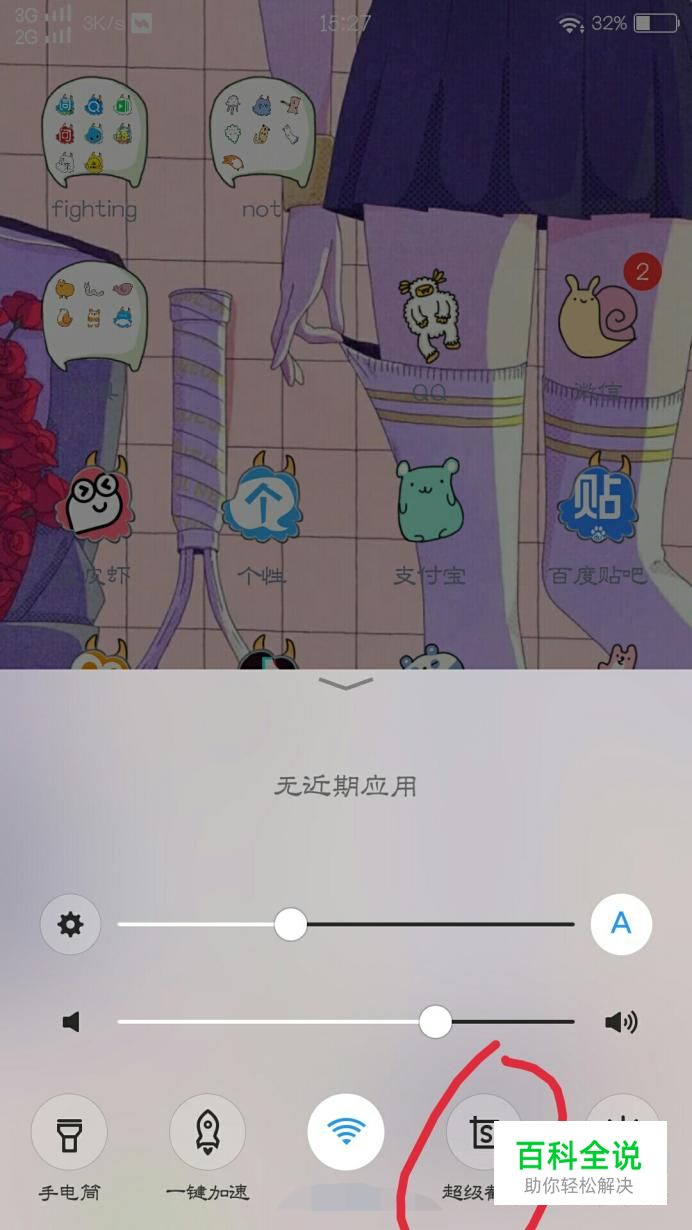The width and height of the screenshot is (692, 1230).
Task: Run one-key speedup (一键加速)
Action: pos(207,1133)
